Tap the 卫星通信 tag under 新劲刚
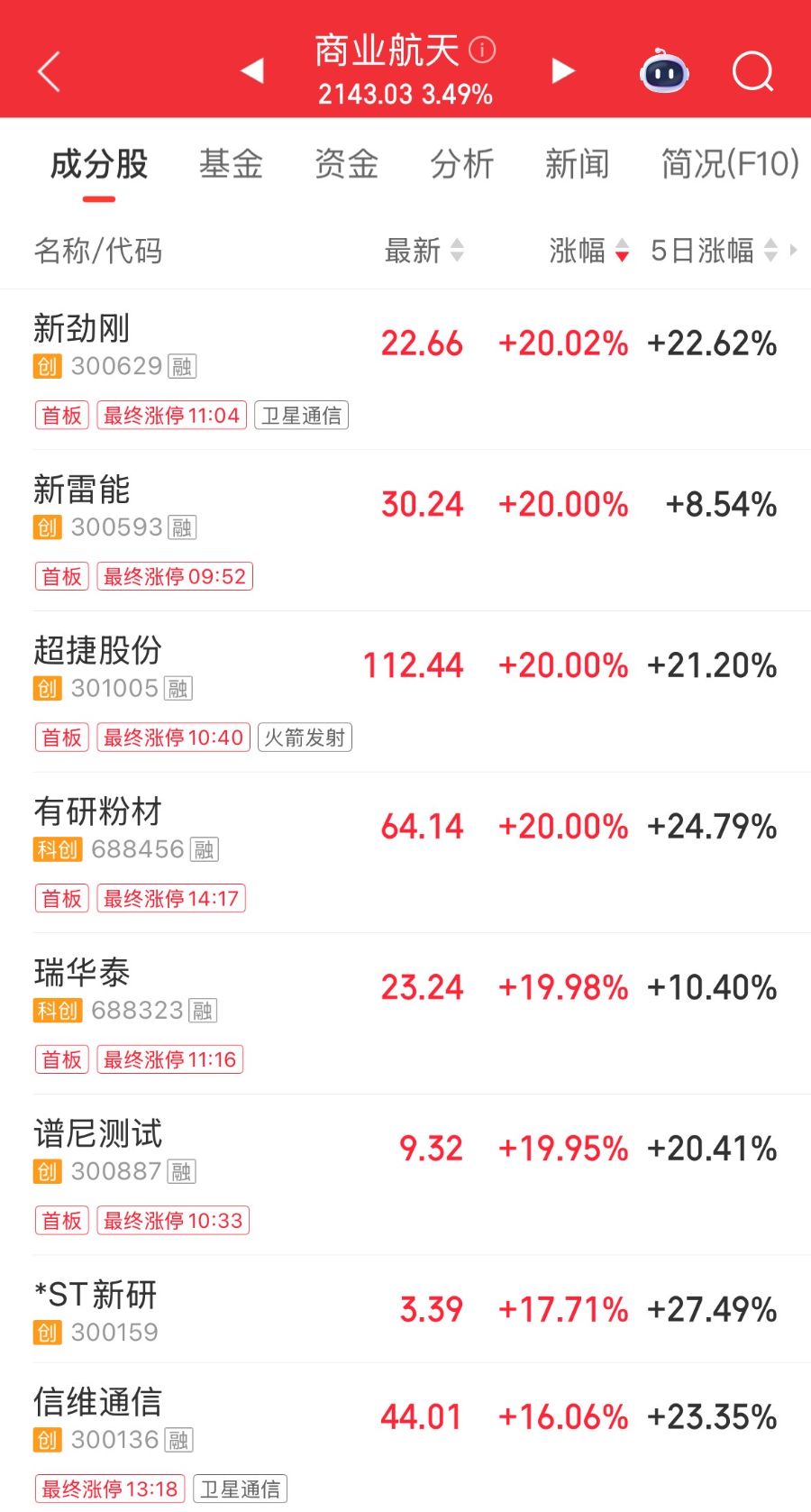The height and width of the screenshot is (1512, 811). click(301, 416)
